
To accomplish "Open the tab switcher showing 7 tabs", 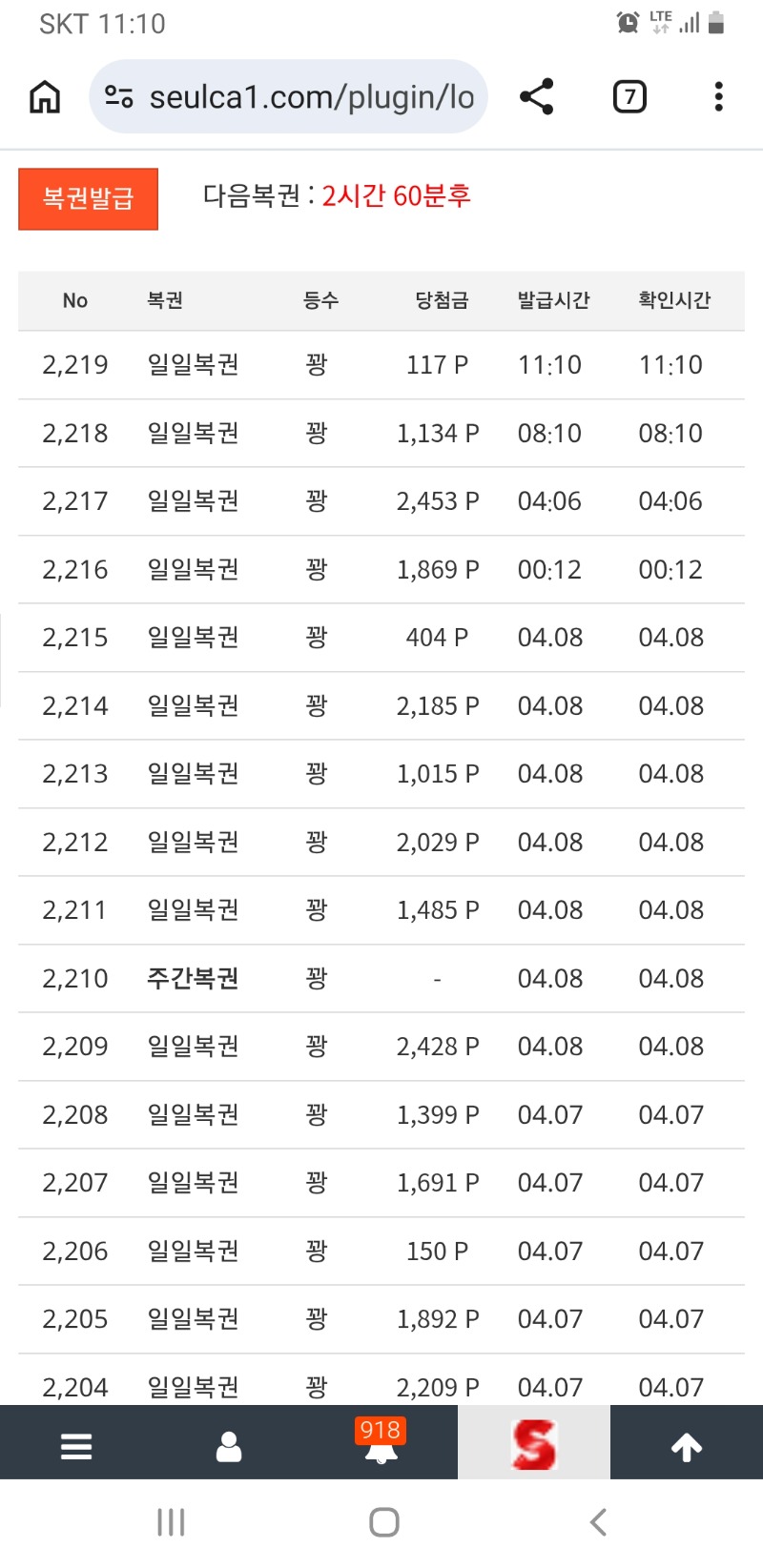I will pos(629,97).
